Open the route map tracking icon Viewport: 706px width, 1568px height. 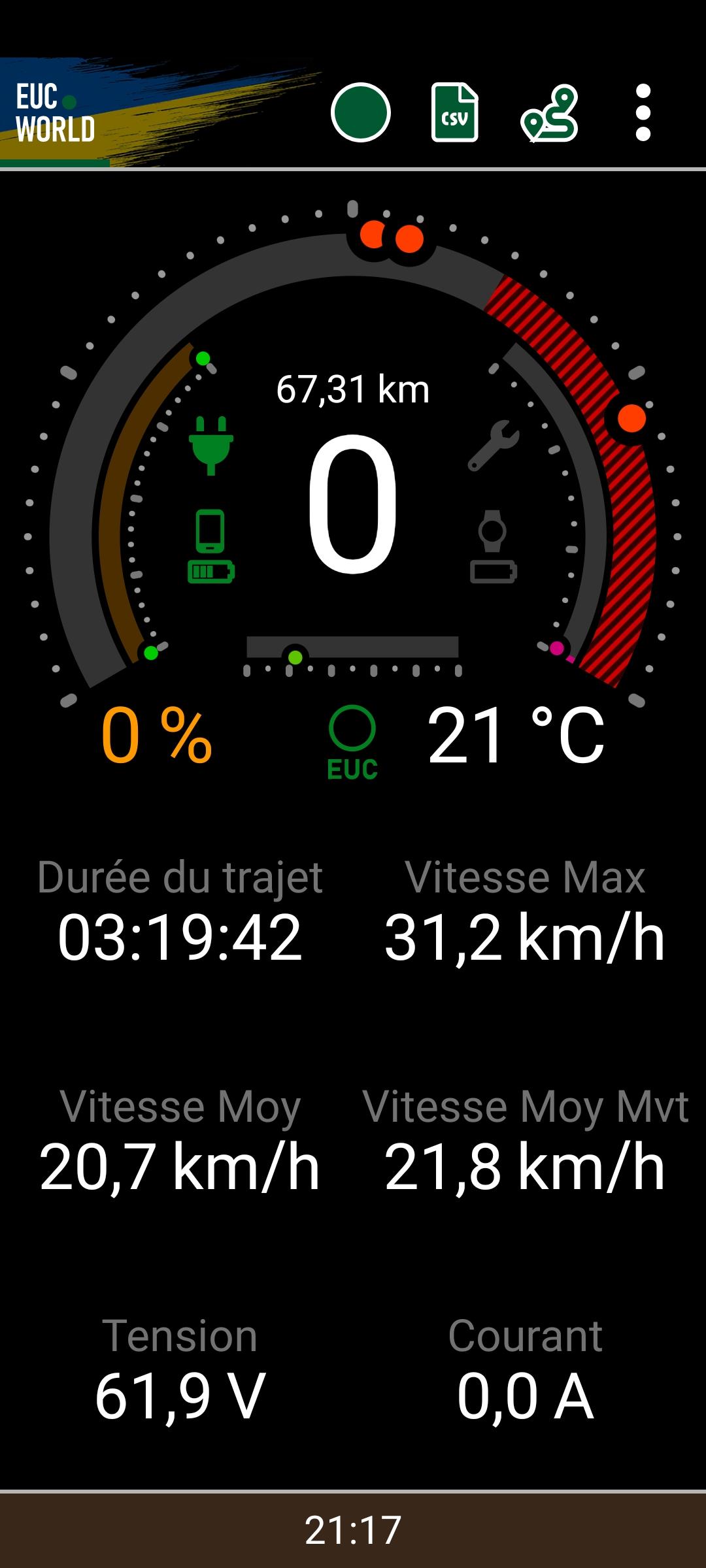(549, 113)
